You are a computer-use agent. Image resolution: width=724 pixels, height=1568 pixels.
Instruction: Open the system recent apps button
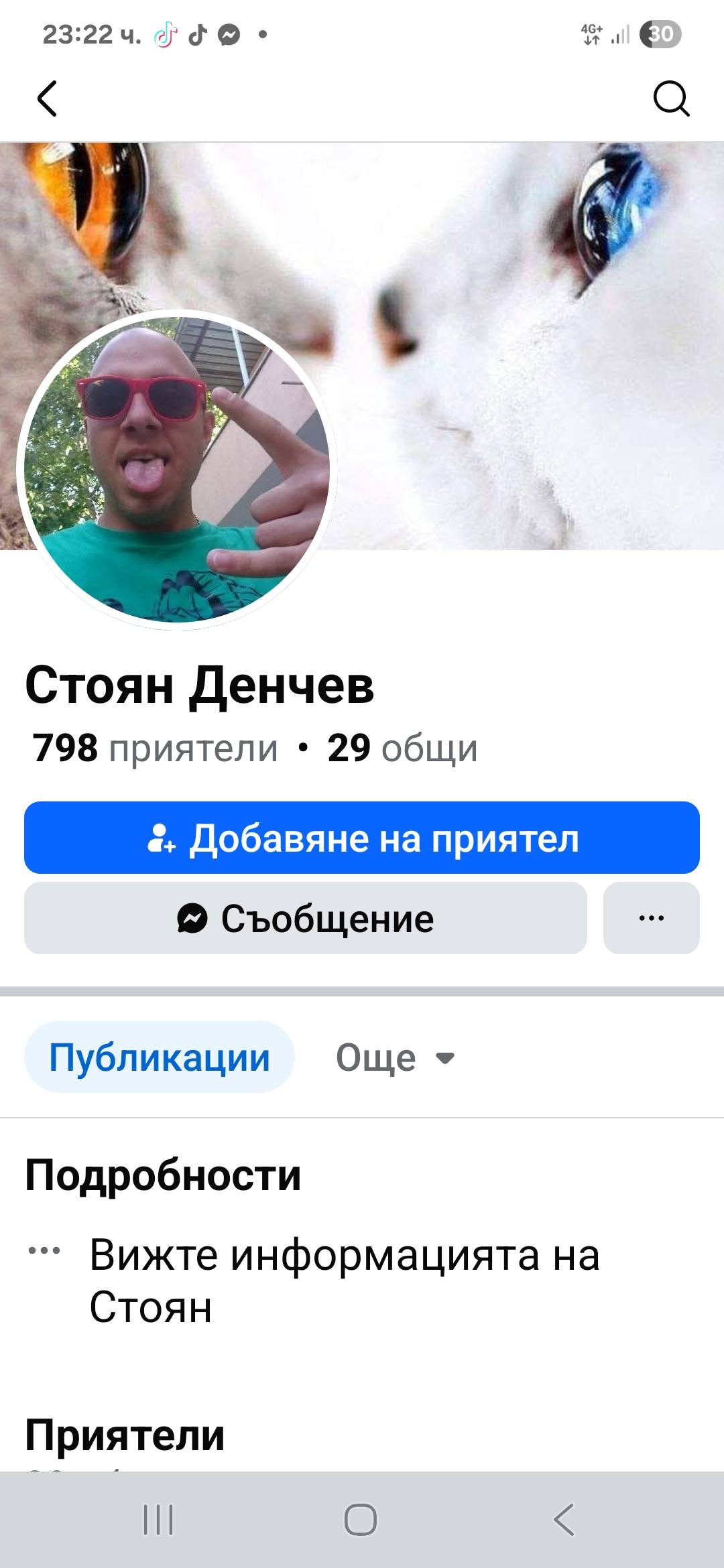[158, 1520]
